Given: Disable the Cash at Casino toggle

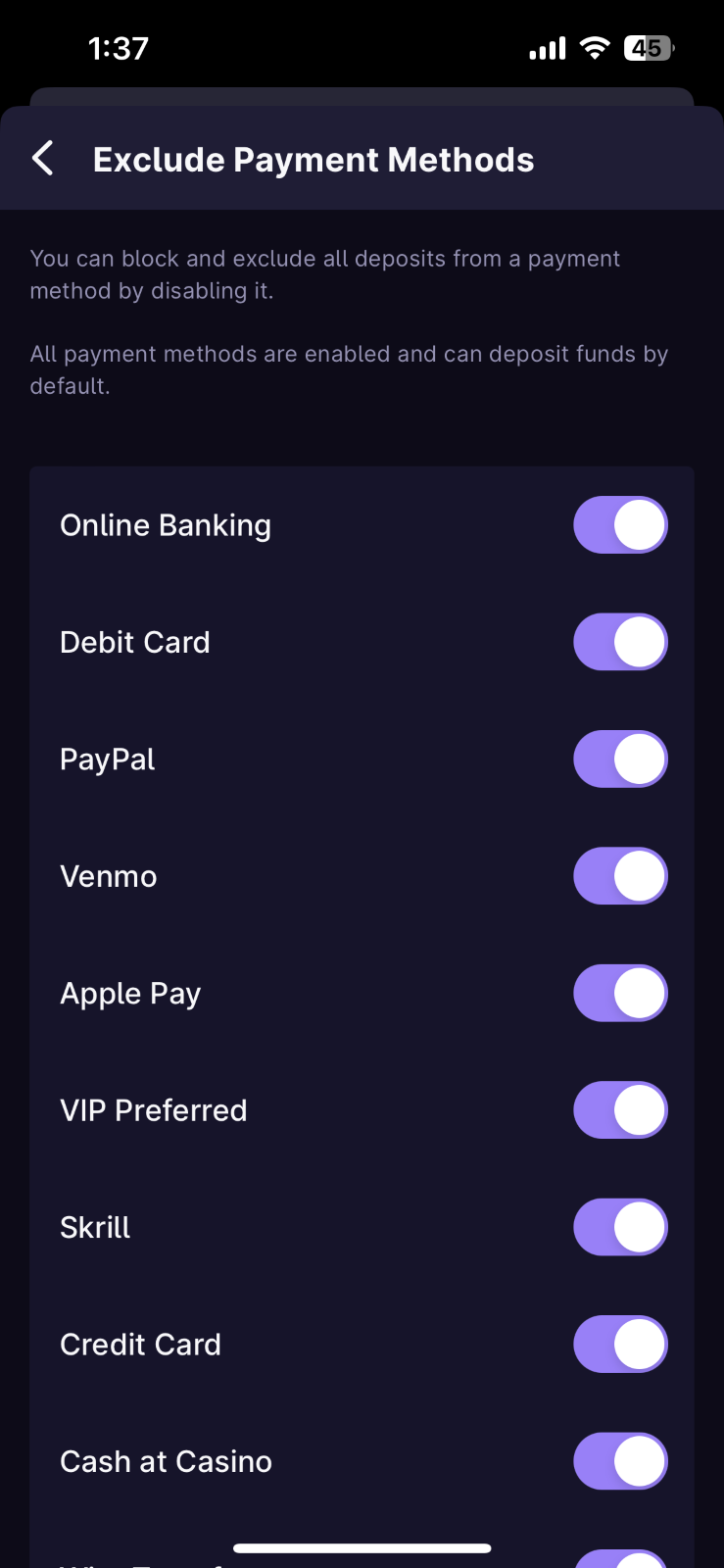Looking at the screenshot, I should pos(620,1461).
